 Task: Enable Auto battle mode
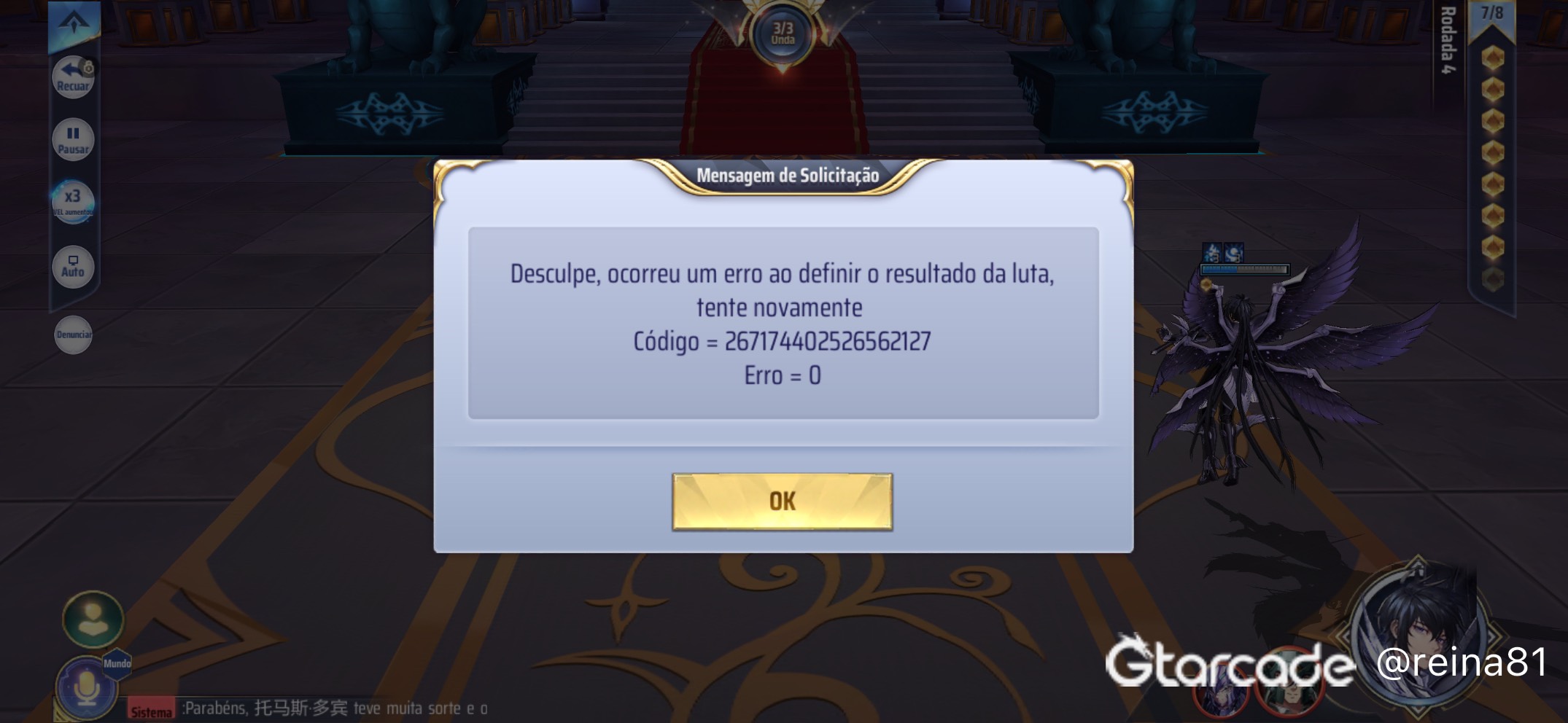(73, 266)
